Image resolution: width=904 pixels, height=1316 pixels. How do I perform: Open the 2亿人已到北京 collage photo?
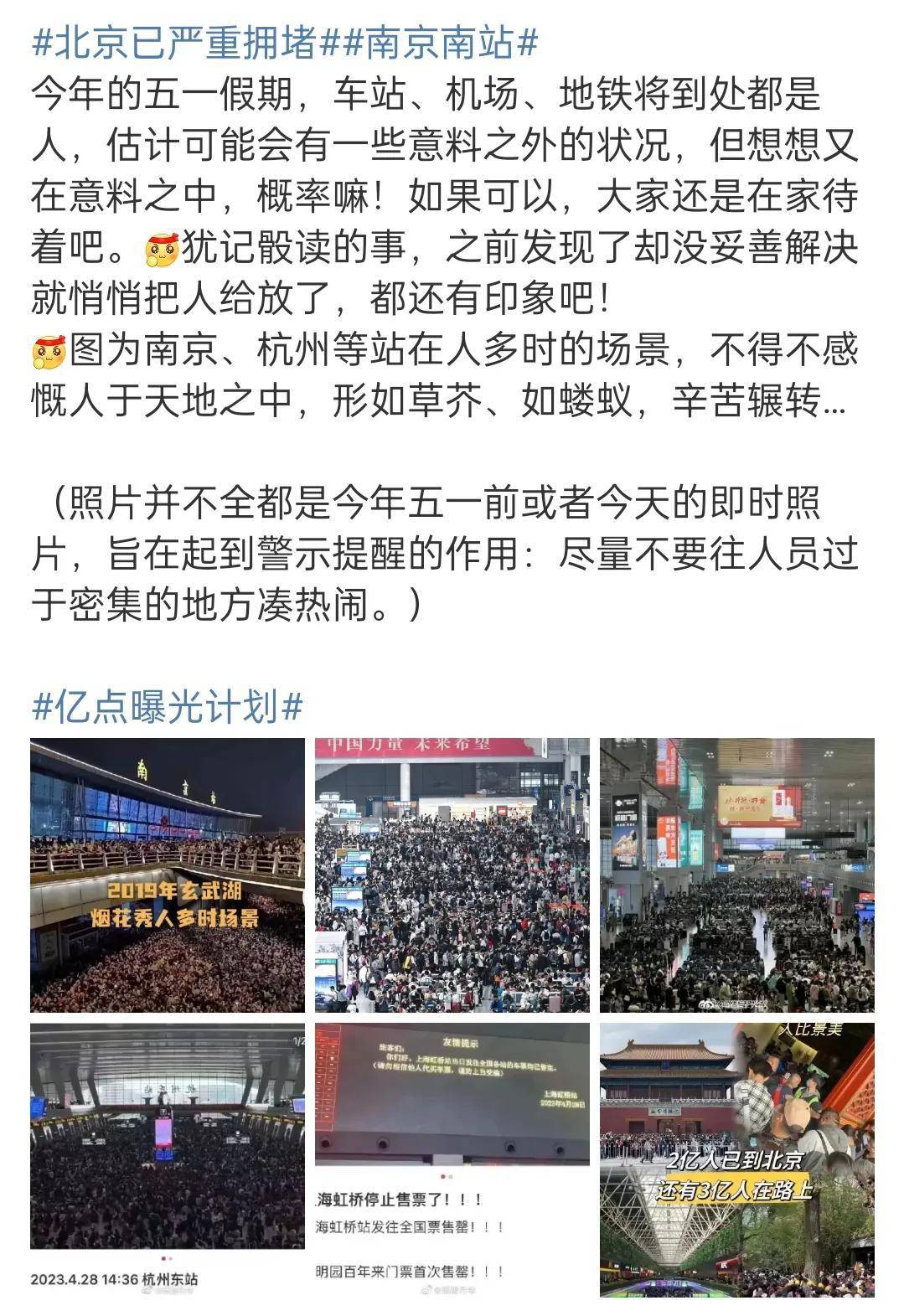(x=736, y=1159)
